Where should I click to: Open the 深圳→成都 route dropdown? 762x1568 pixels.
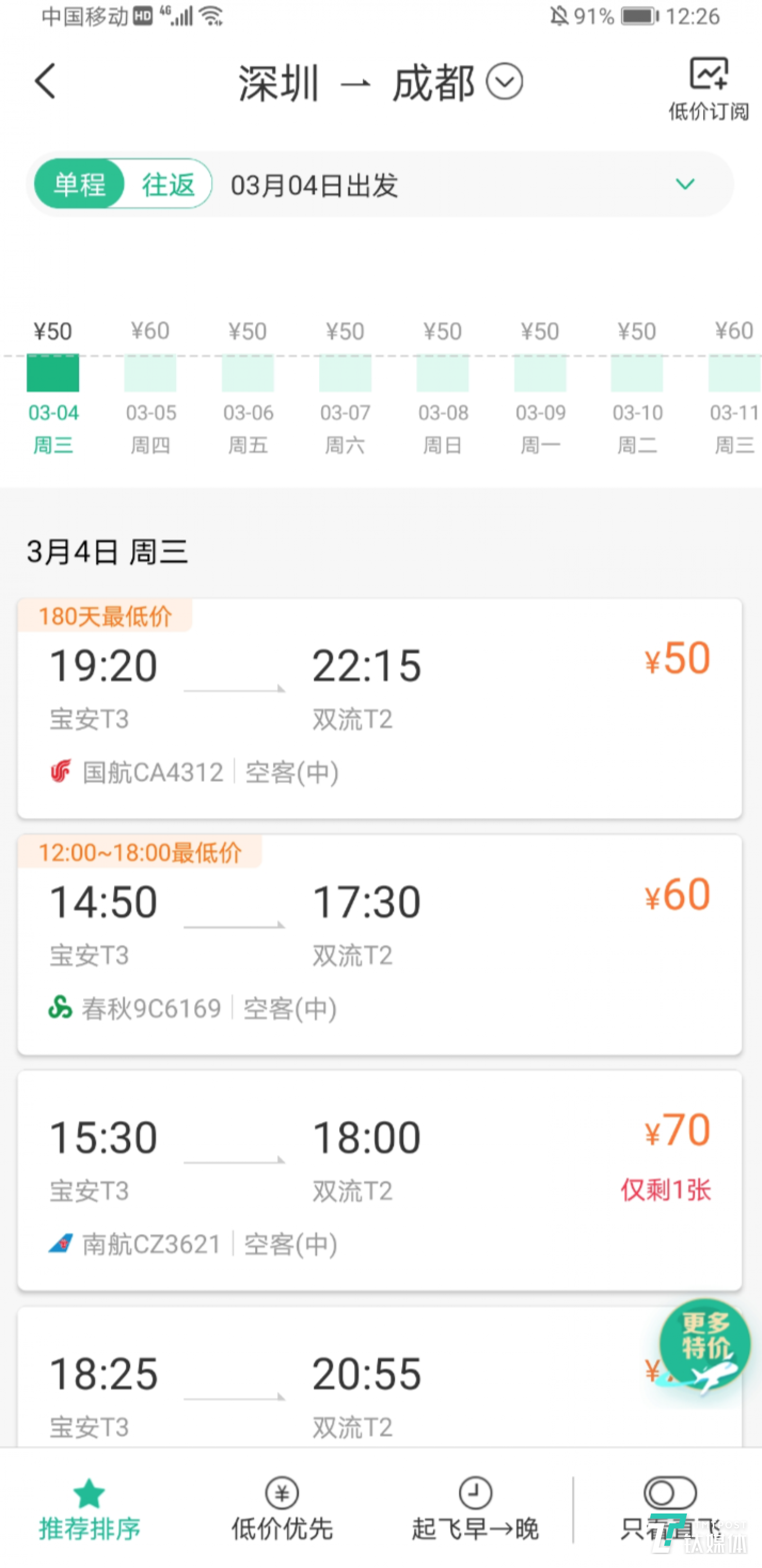pos(504,81)
